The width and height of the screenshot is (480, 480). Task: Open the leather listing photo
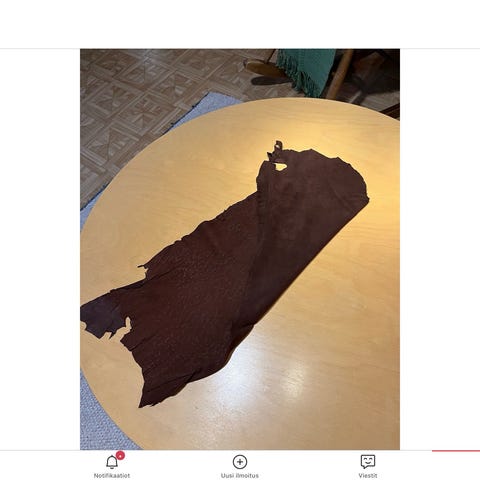pos(240,249)
